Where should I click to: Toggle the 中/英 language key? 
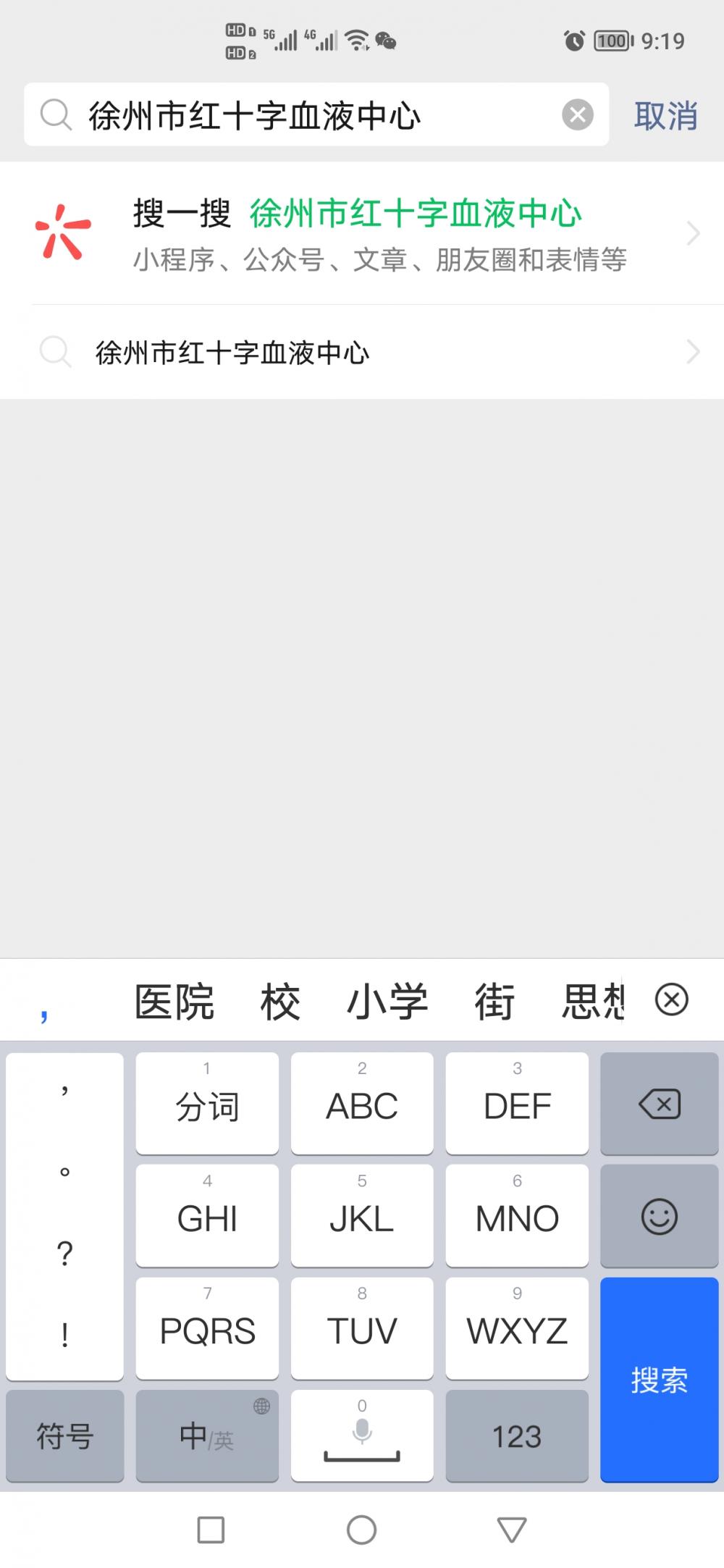click(x=207, y=1436)
